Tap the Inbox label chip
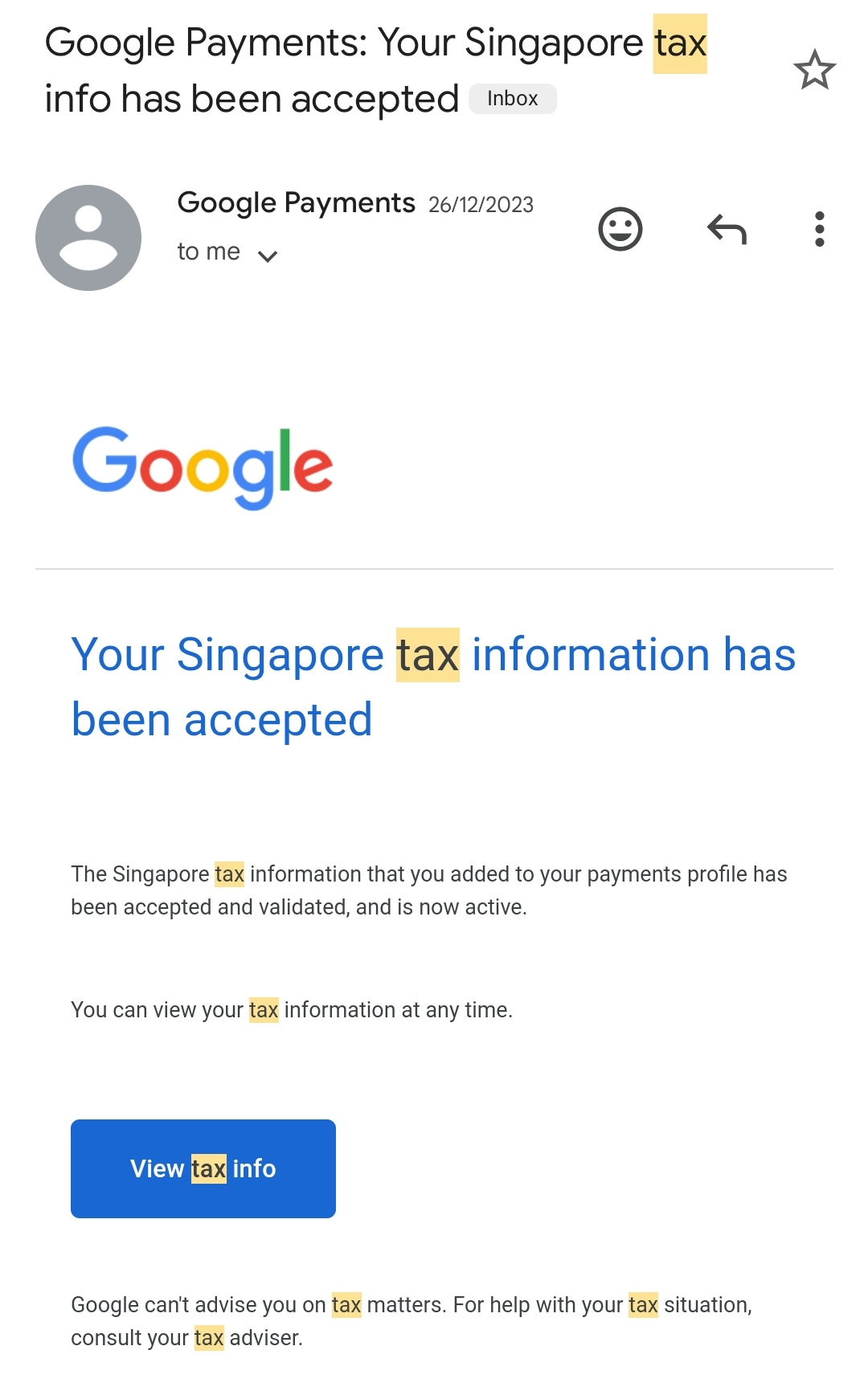Screen dimensions: 868x1383 click(512, 99)
